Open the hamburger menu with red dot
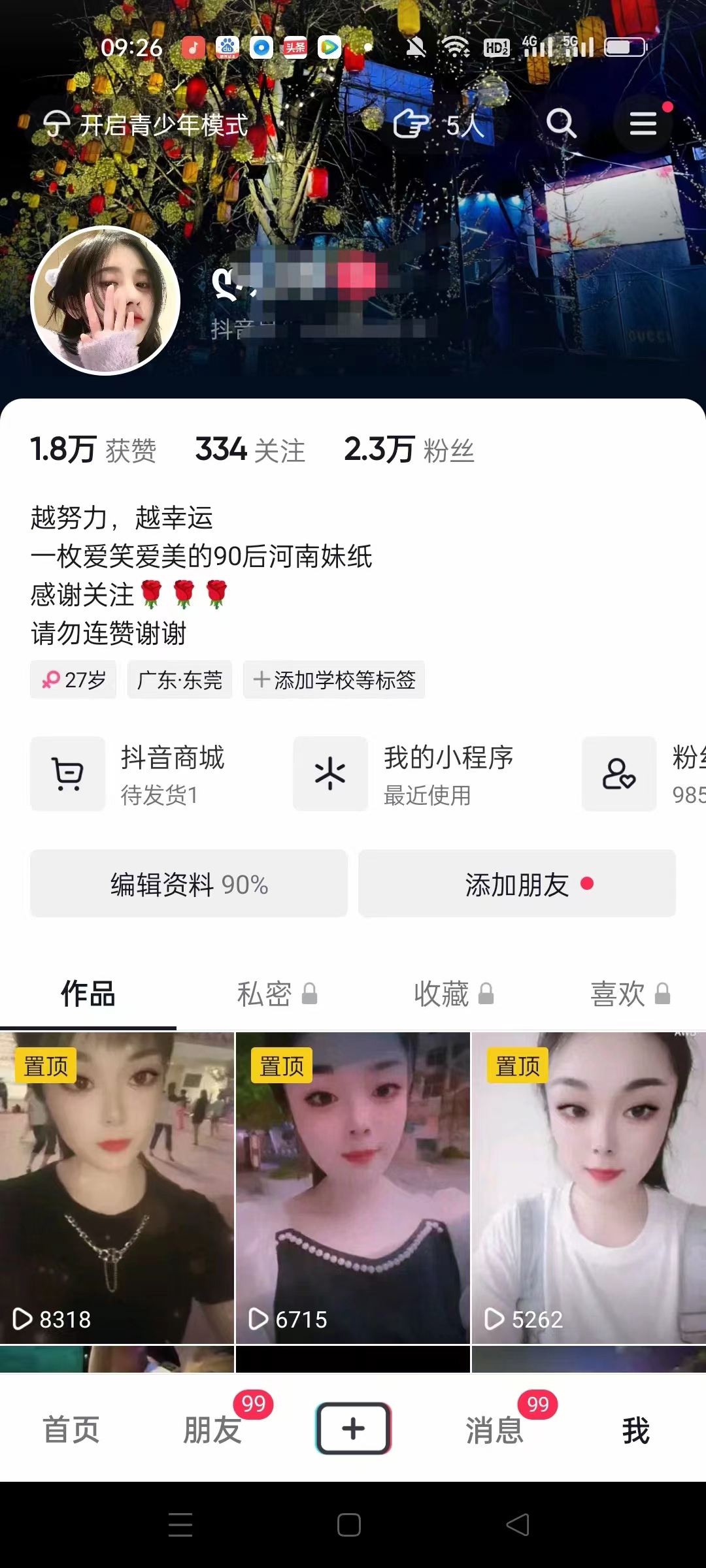 pyautogui.click(x=643, y=123)
